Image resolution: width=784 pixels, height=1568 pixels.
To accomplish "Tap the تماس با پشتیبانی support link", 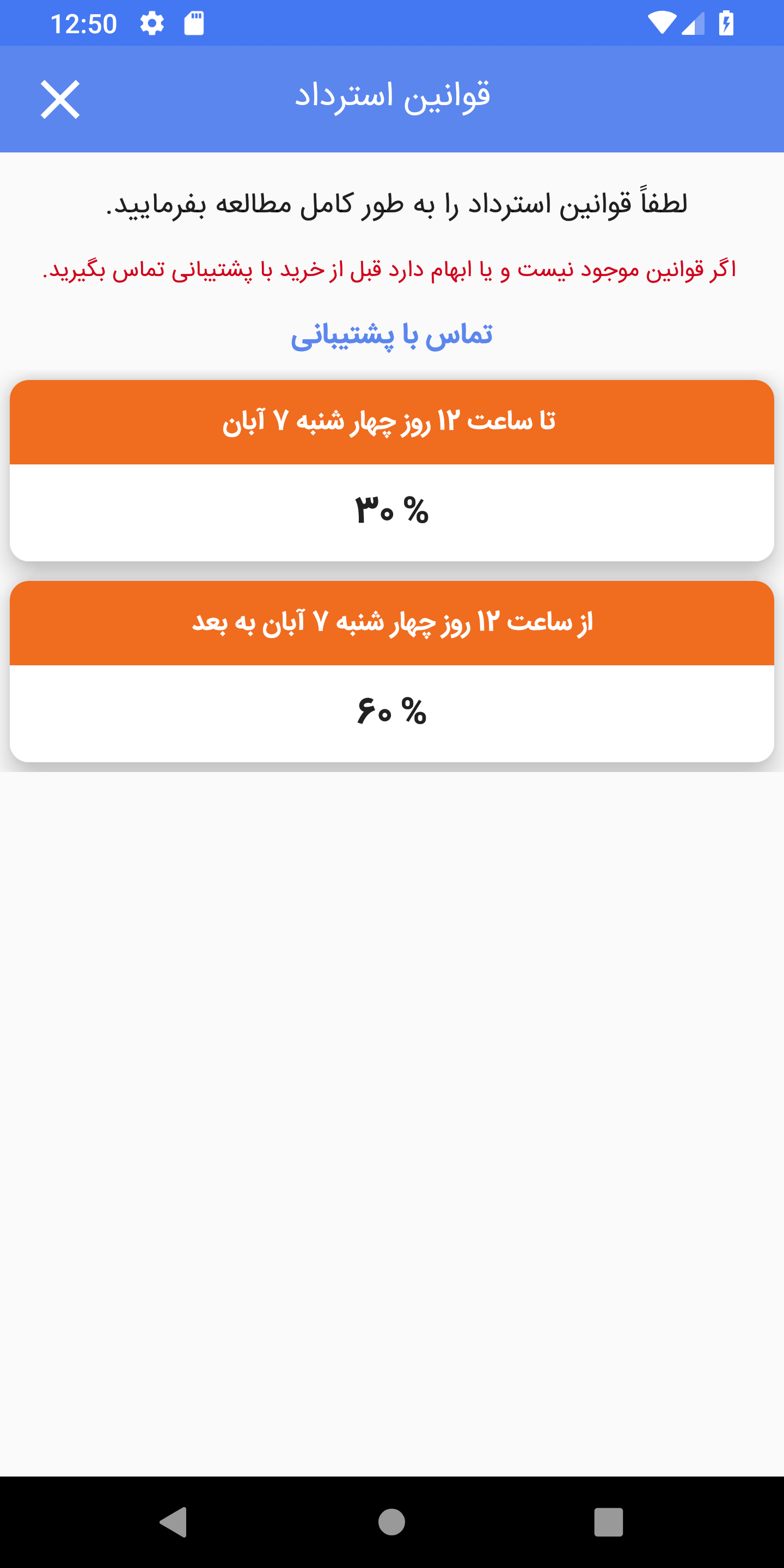I will coord(391,335).
